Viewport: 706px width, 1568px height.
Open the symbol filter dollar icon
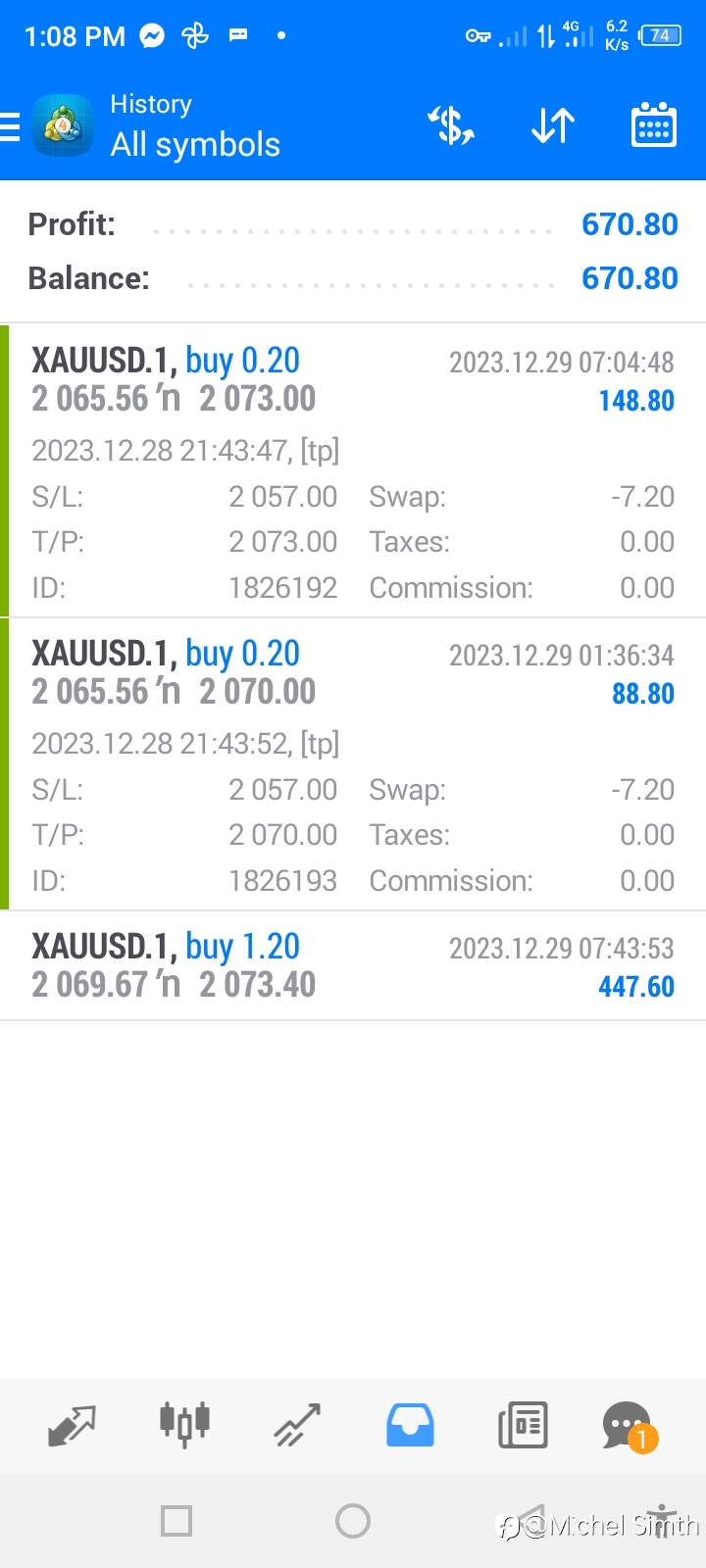click(451, 125)
